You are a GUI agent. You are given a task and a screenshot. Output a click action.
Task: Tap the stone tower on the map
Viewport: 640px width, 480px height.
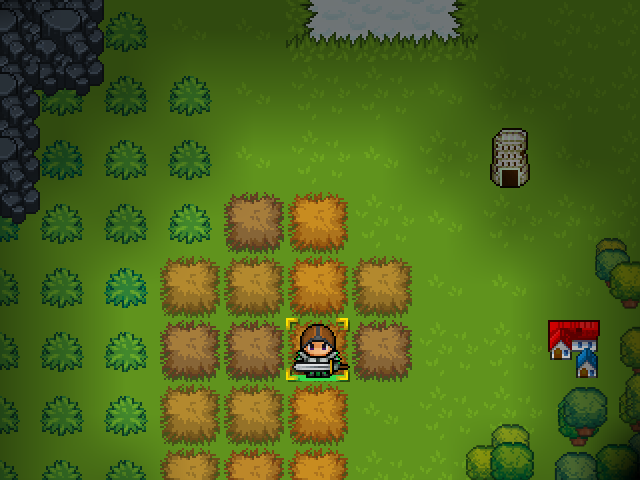(x=510, y=158)
